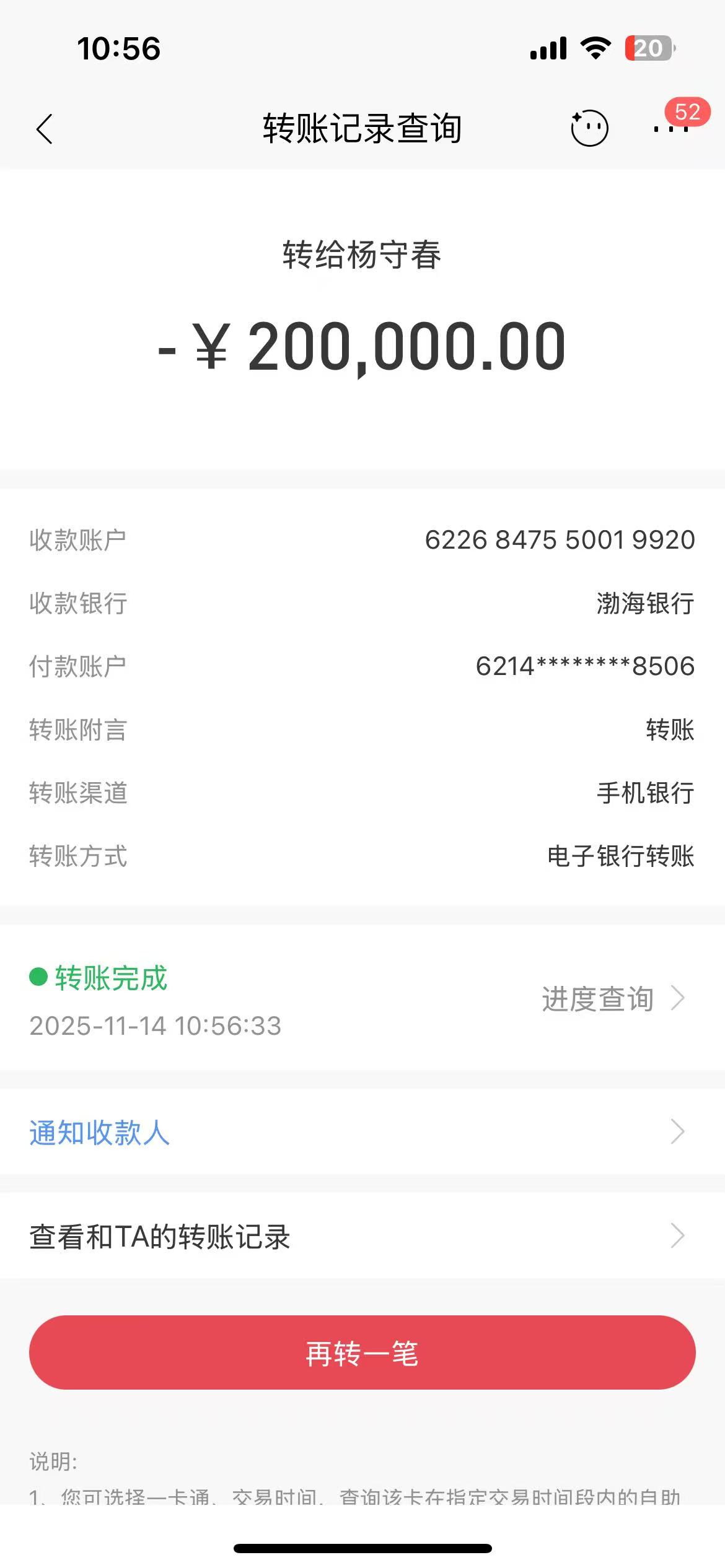View 查看和TA的转账记录 row
The height and width of the screenshot is (1568, 725).
pos(362,1236)
